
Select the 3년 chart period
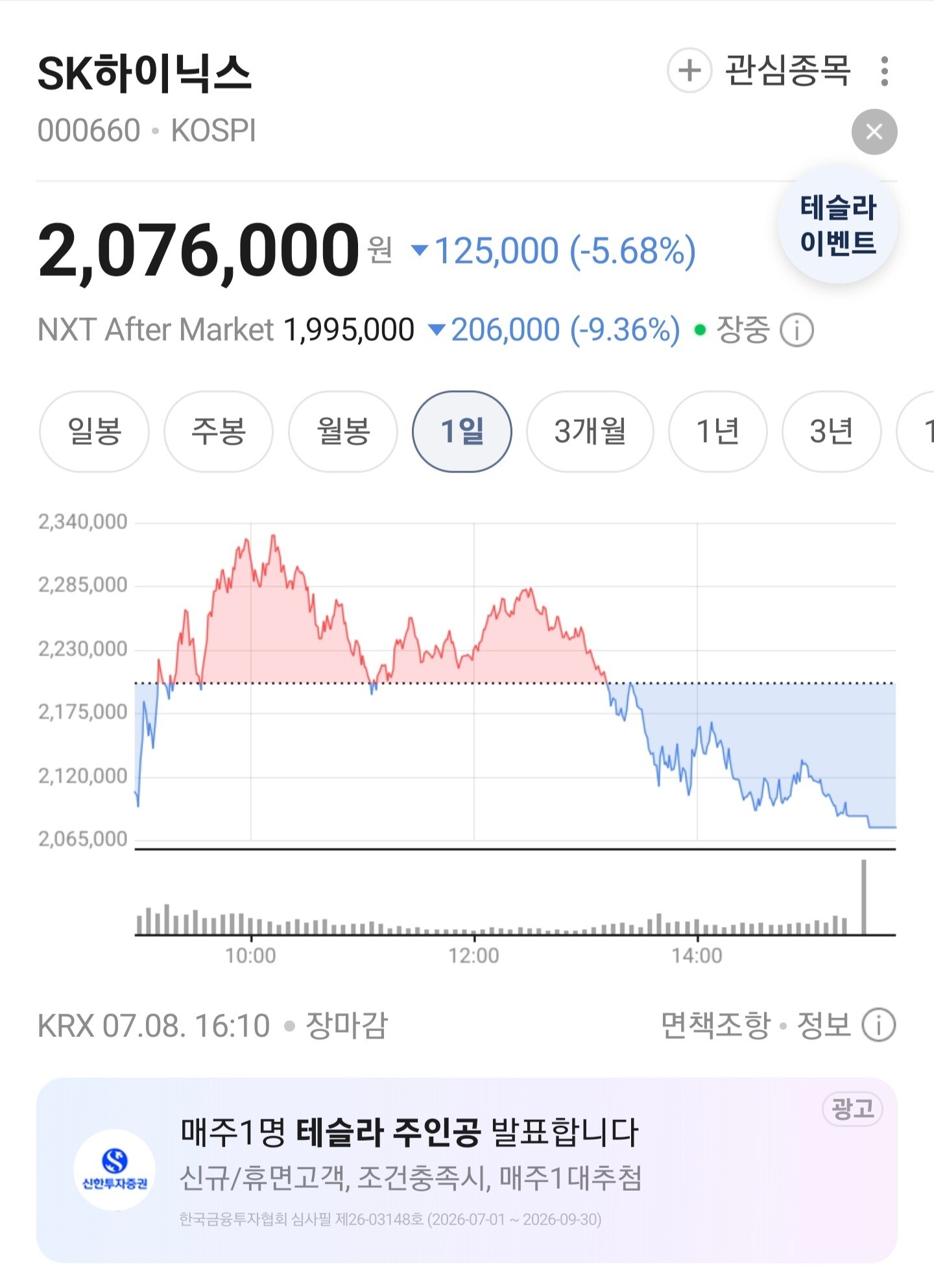point(832,431)
